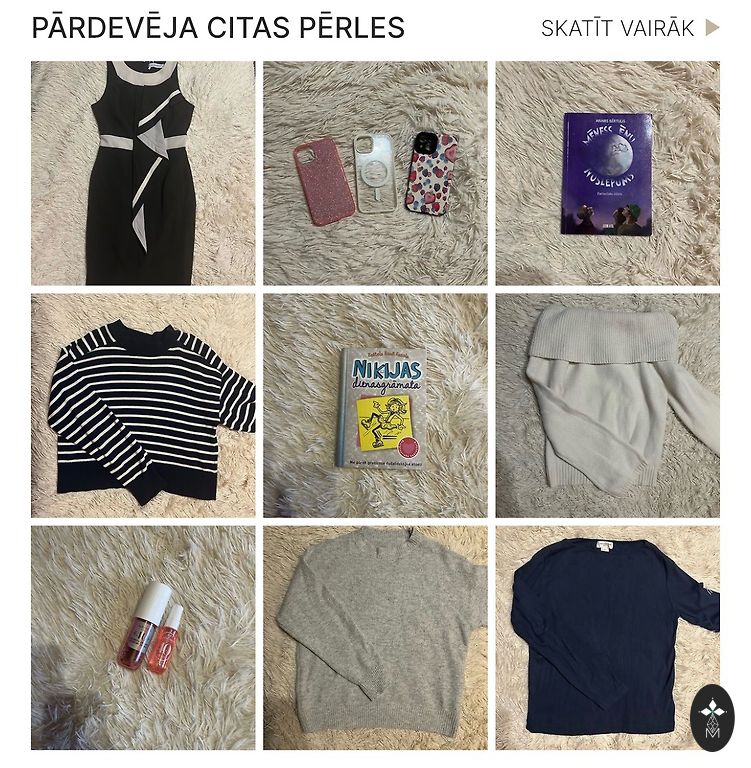This screenshot has height=768, width=751.
Task: Open the purple moon book listing
Action: click(x=607, y=173)
